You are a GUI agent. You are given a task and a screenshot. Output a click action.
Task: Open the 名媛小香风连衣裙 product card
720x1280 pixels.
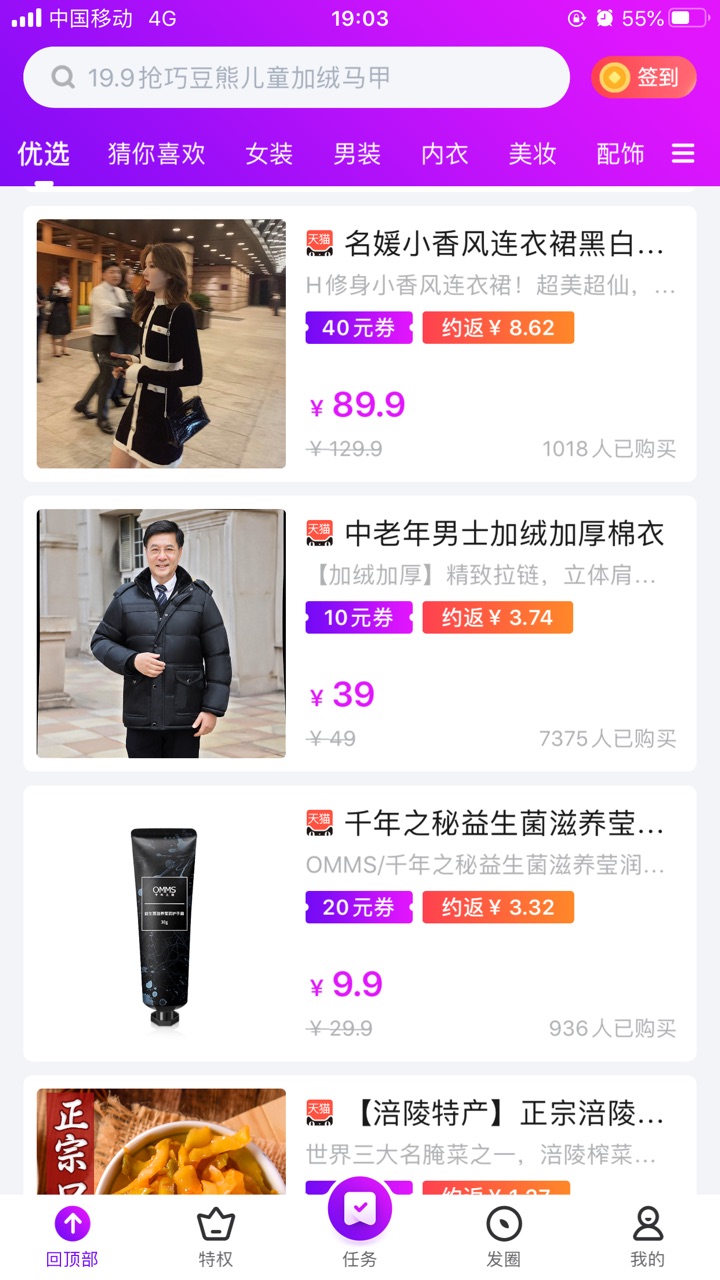[x=360, y=344]
